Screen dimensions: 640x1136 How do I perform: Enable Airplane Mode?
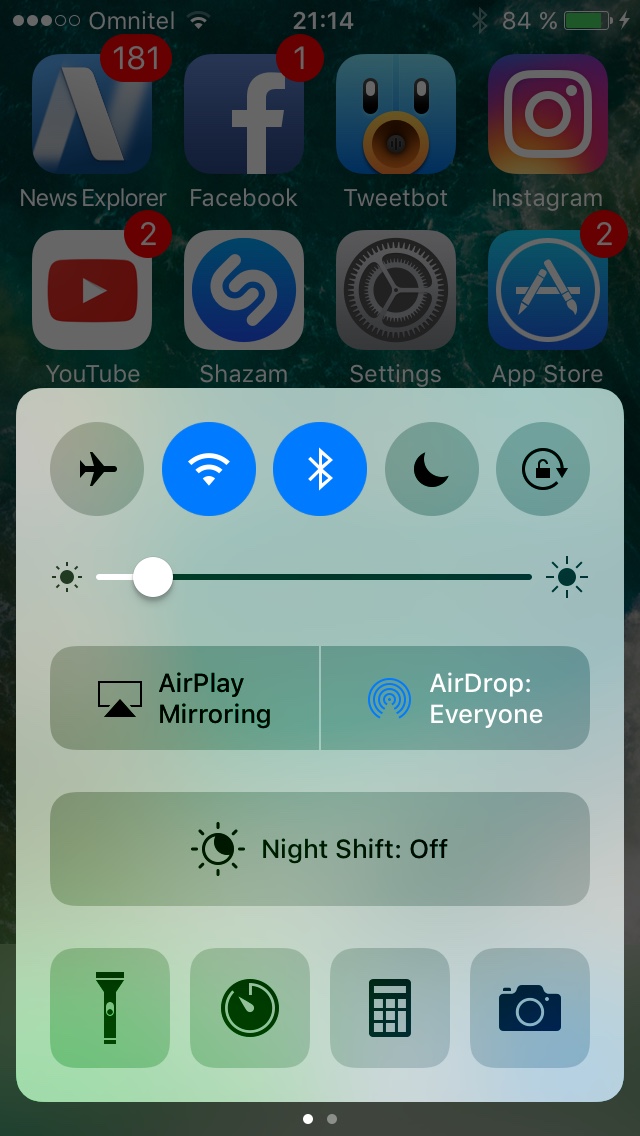[x=97, y=469]
